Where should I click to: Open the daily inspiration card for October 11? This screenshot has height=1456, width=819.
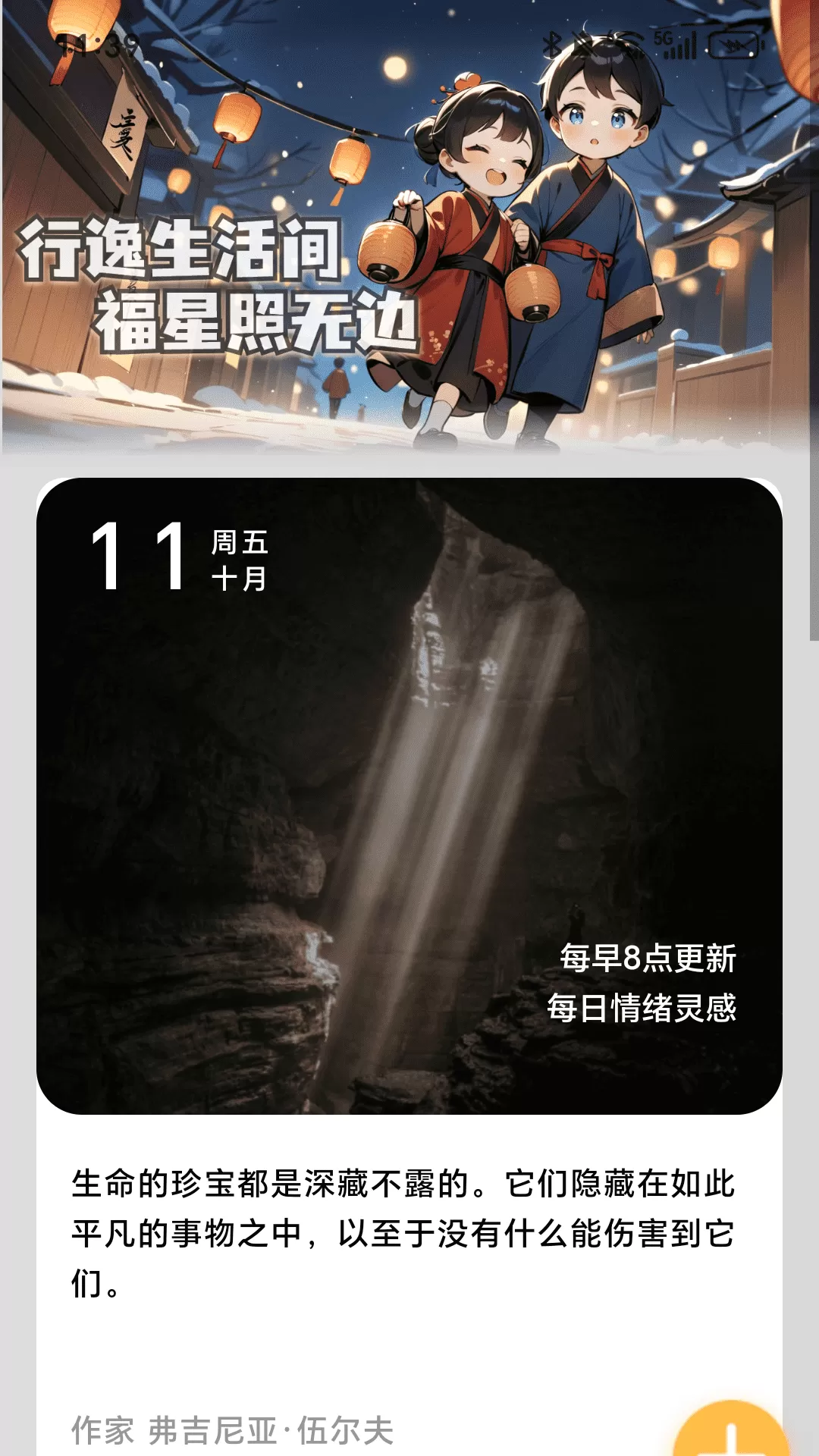tap(409, 796)
